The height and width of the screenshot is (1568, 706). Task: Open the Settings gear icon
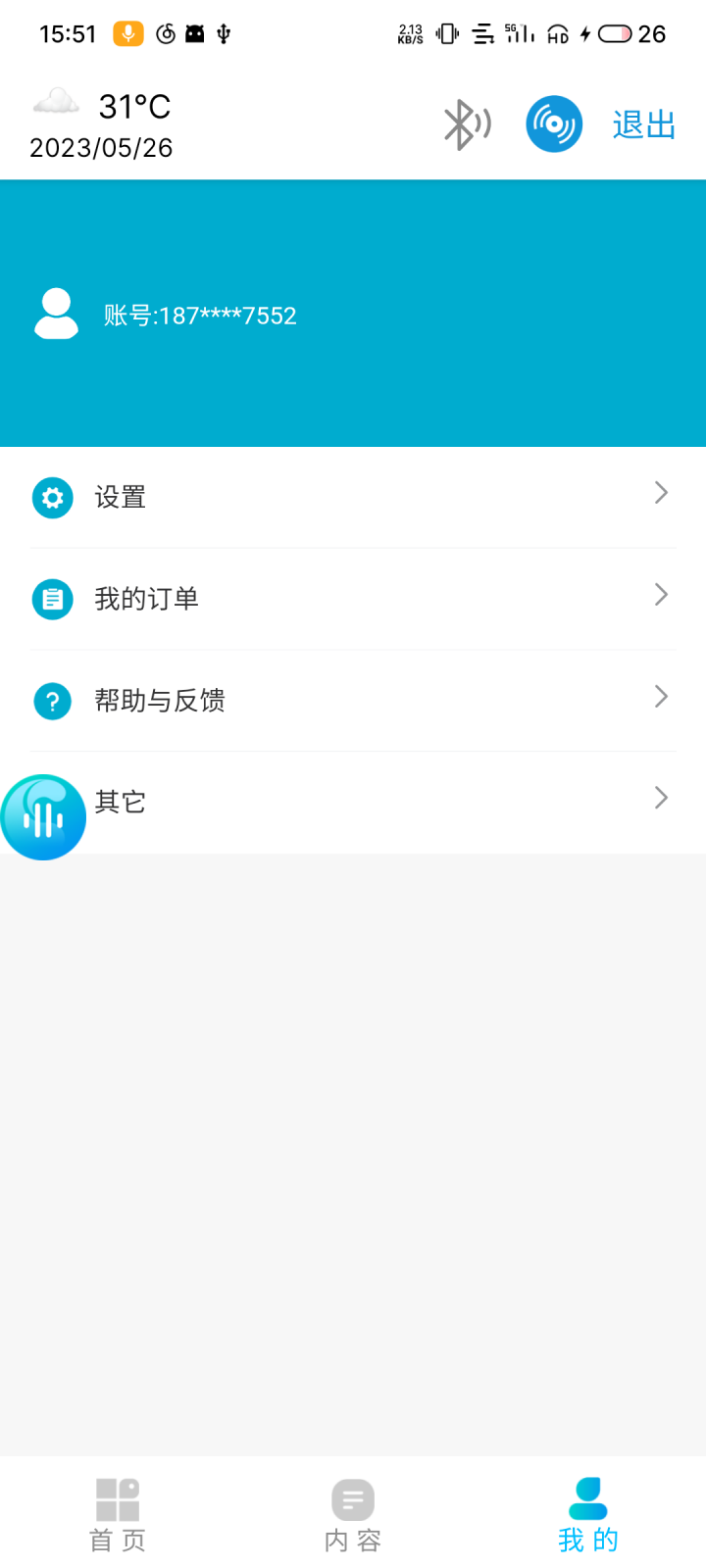(52, 497)
